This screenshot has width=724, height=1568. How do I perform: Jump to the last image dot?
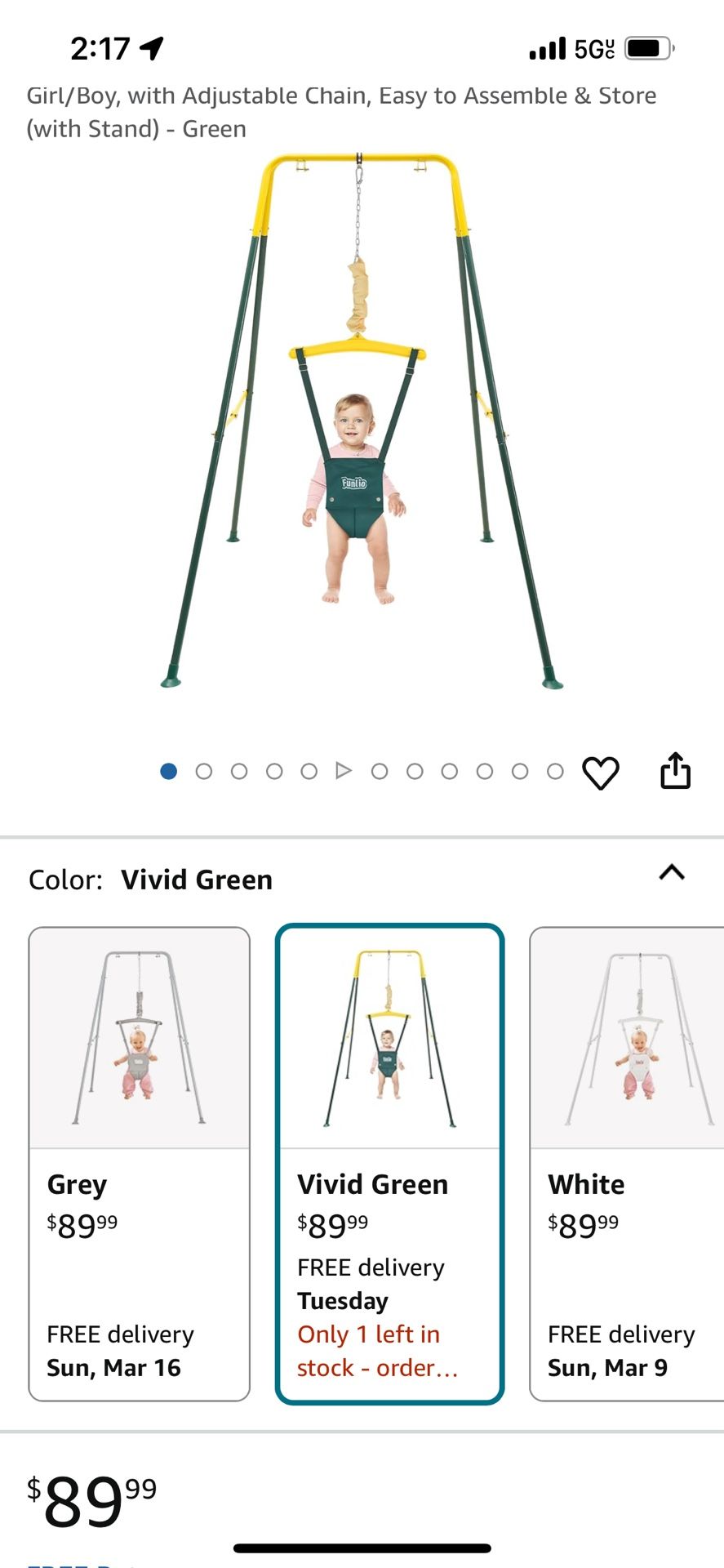[x=555, y=771]
